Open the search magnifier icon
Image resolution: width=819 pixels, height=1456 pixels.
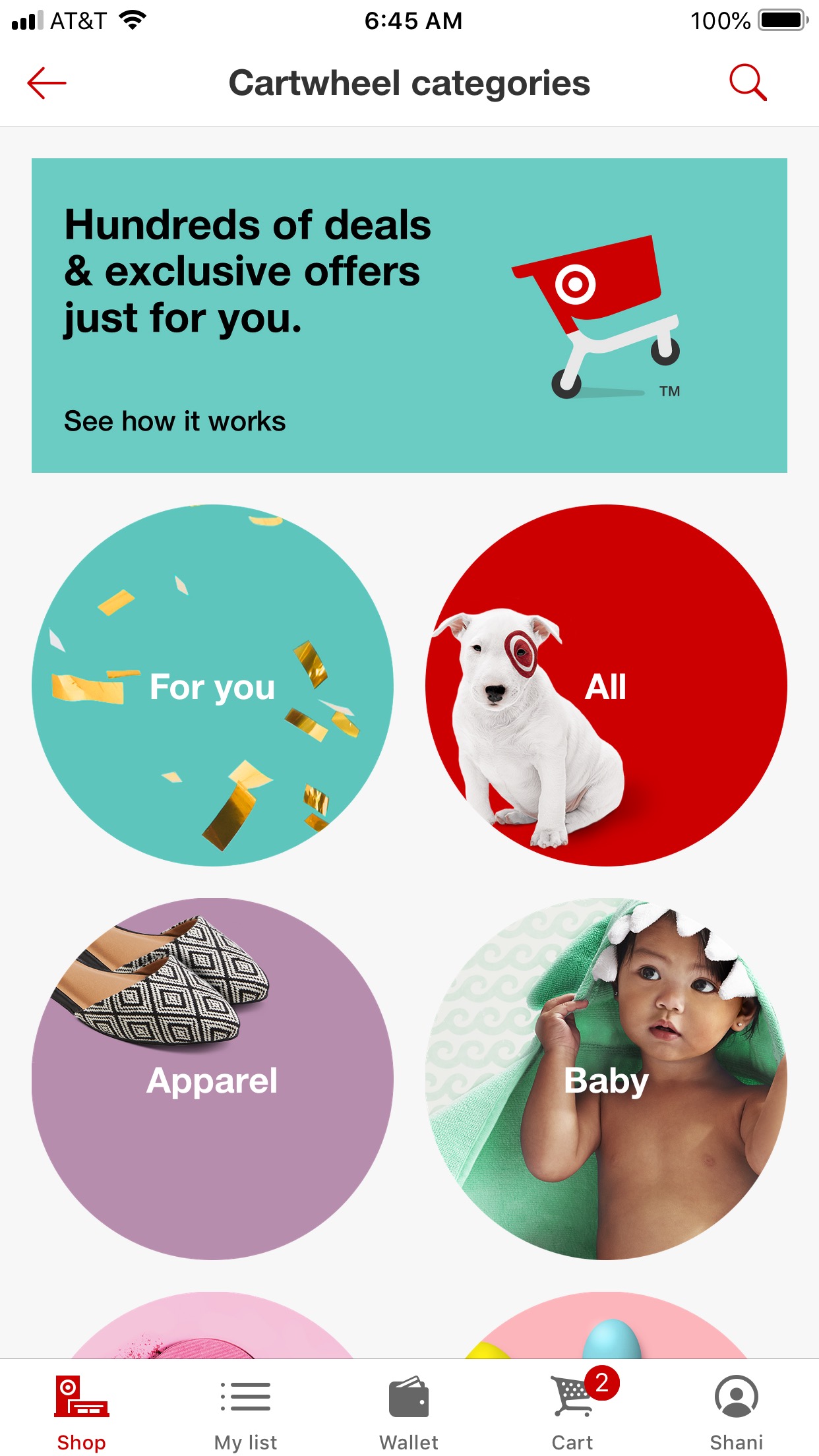[x=748, y=83]
